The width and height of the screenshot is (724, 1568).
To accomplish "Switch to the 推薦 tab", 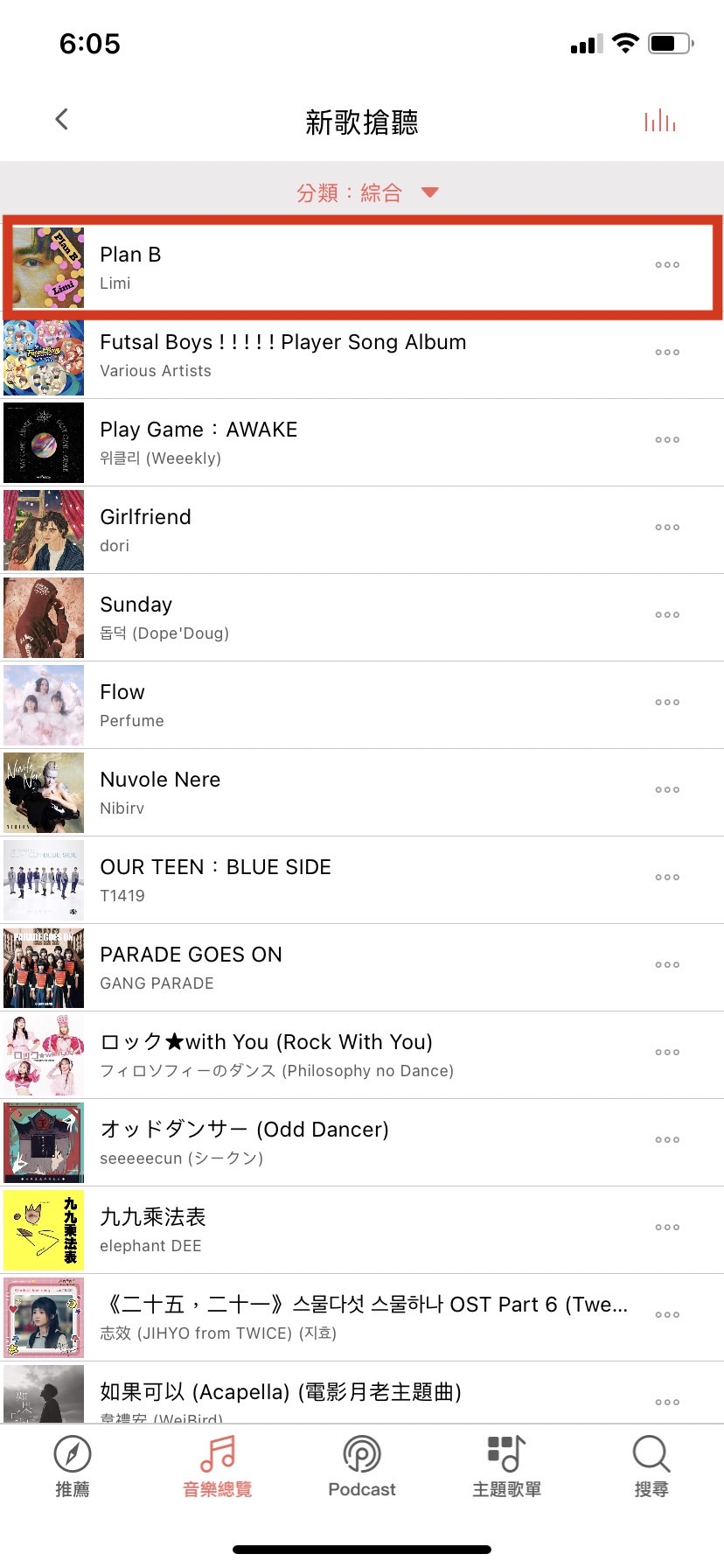I will pyautogui.click(x=73, y=1466).
